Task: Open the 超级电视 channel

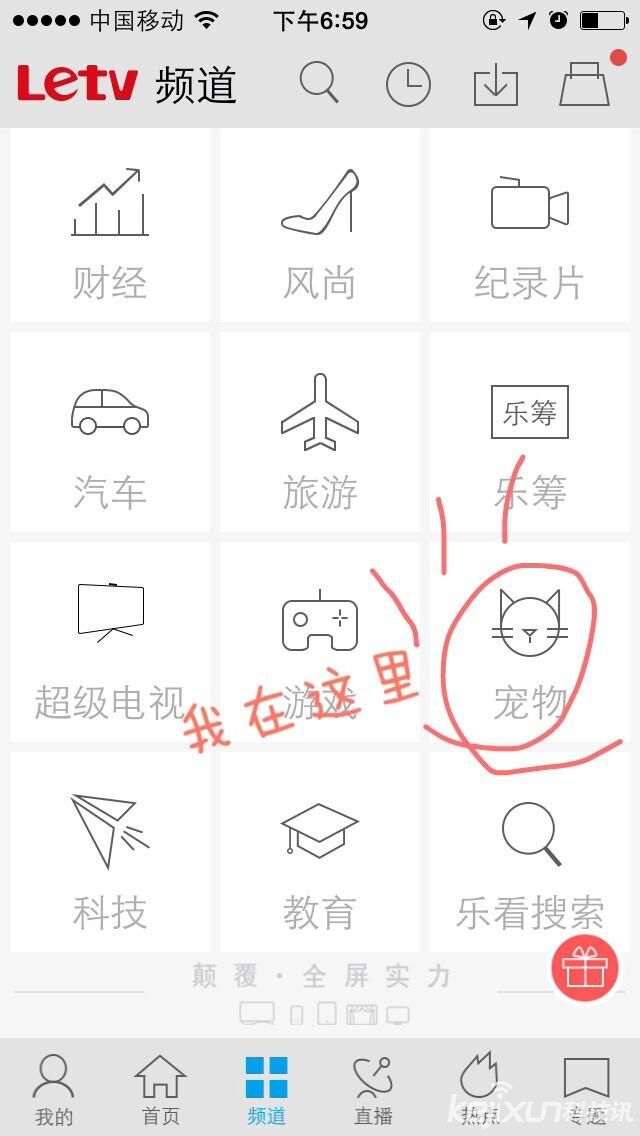Action: pos(110,642)
